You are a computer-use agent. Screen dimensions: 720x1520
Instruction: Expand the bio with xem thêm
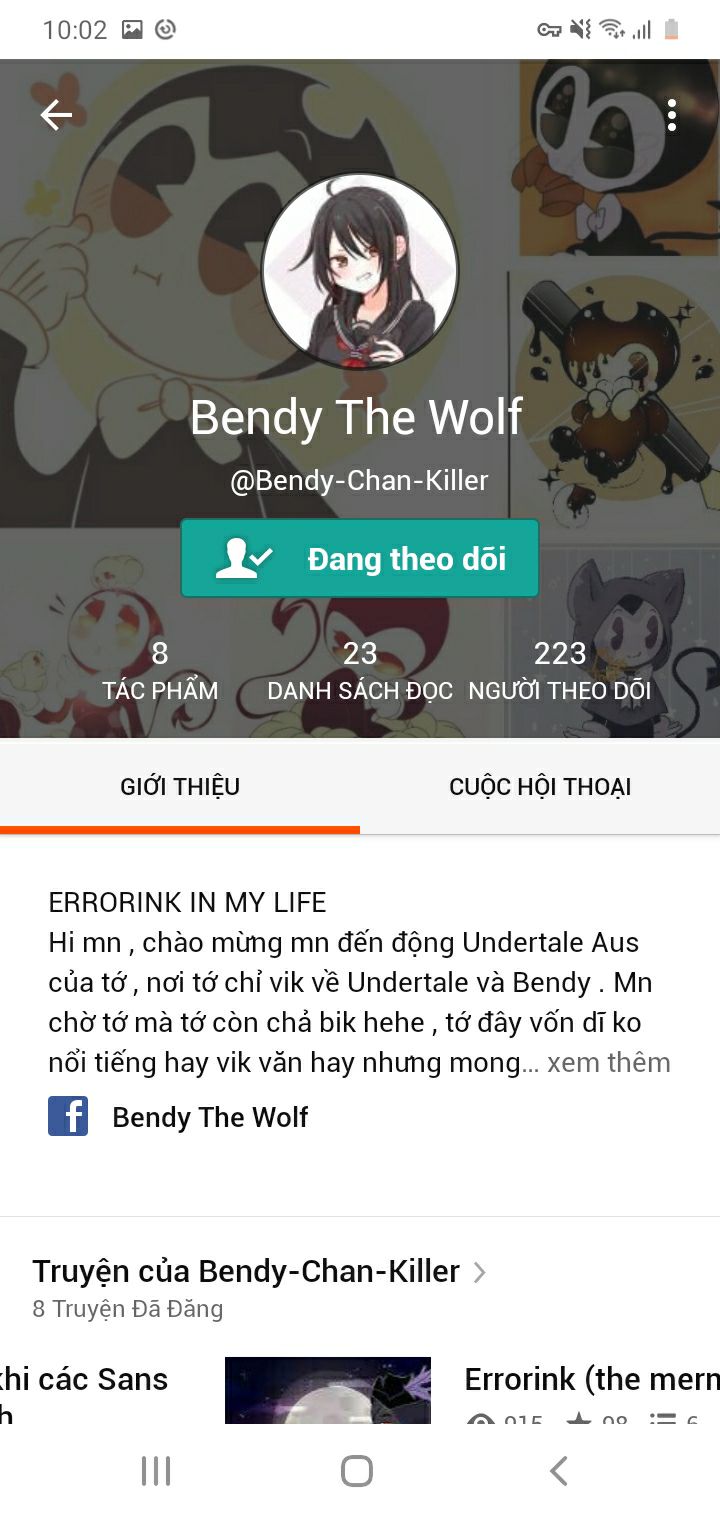(609, 1063)
